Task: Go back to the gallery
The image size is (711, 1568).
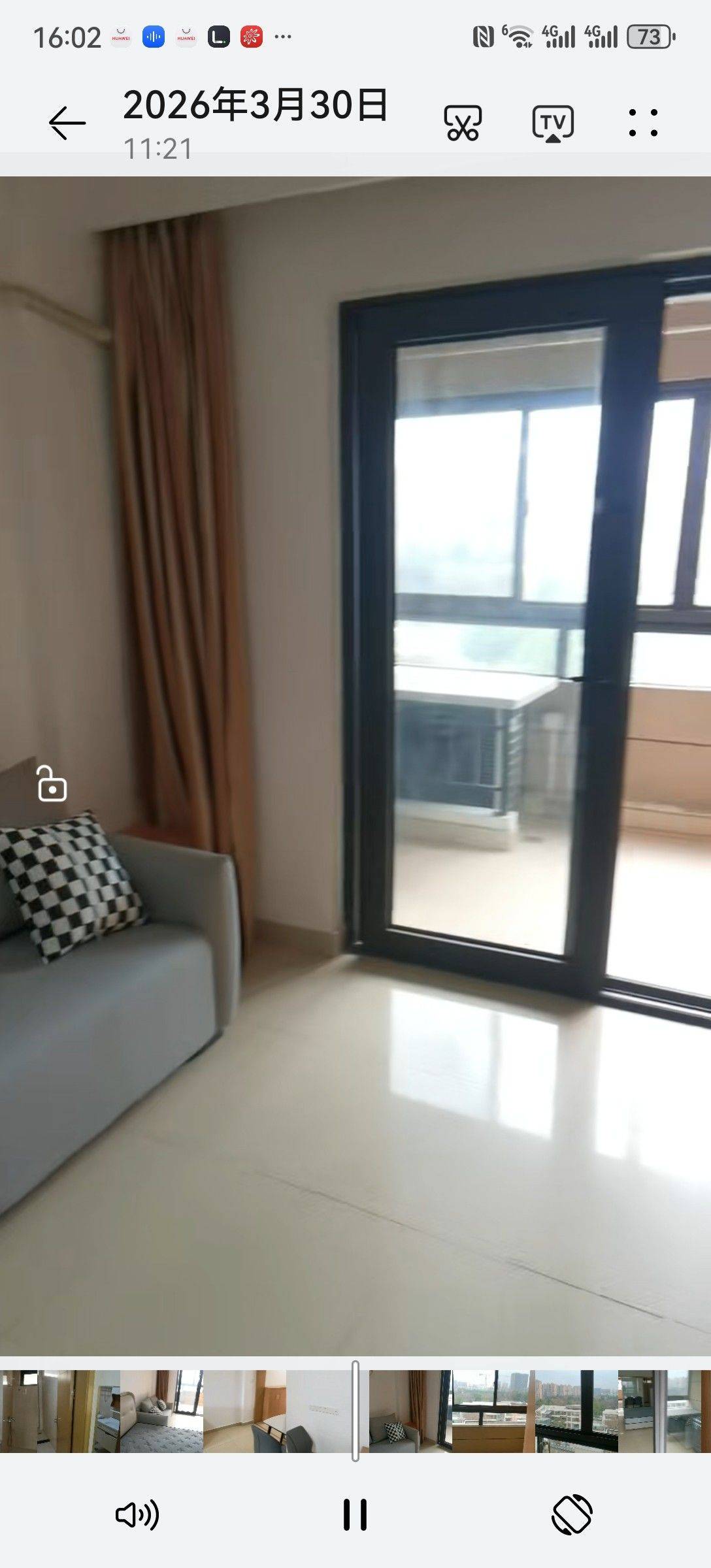Action: 67,123
